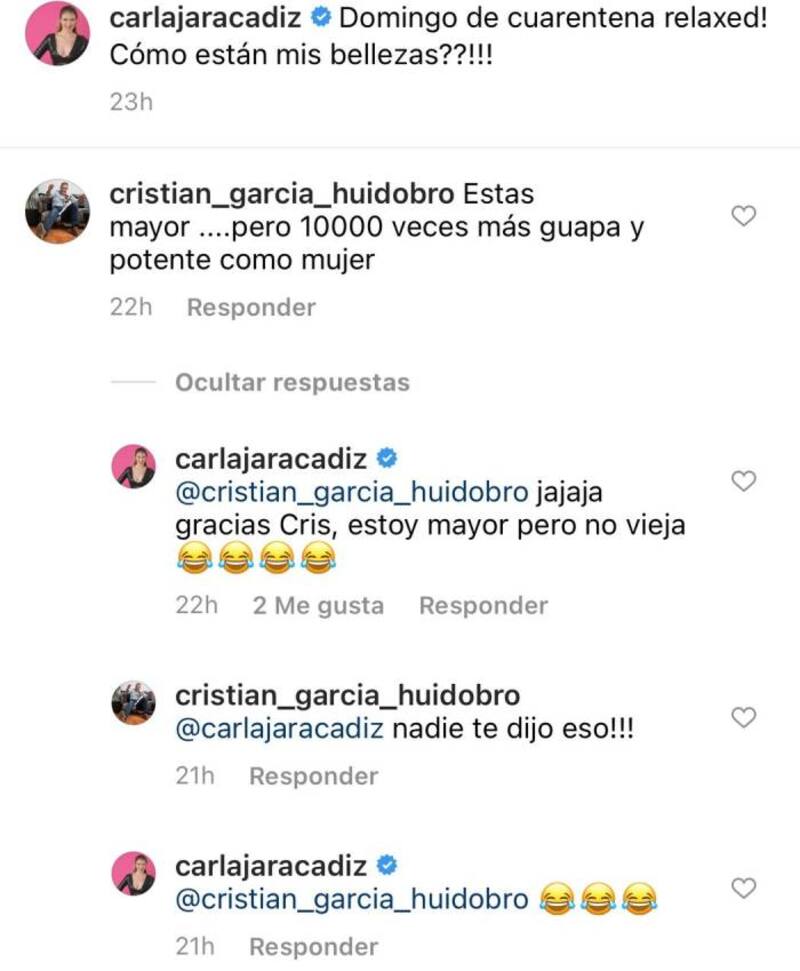Like the reply 'nadie te dijo eso!!!'

tap(743, 717)
